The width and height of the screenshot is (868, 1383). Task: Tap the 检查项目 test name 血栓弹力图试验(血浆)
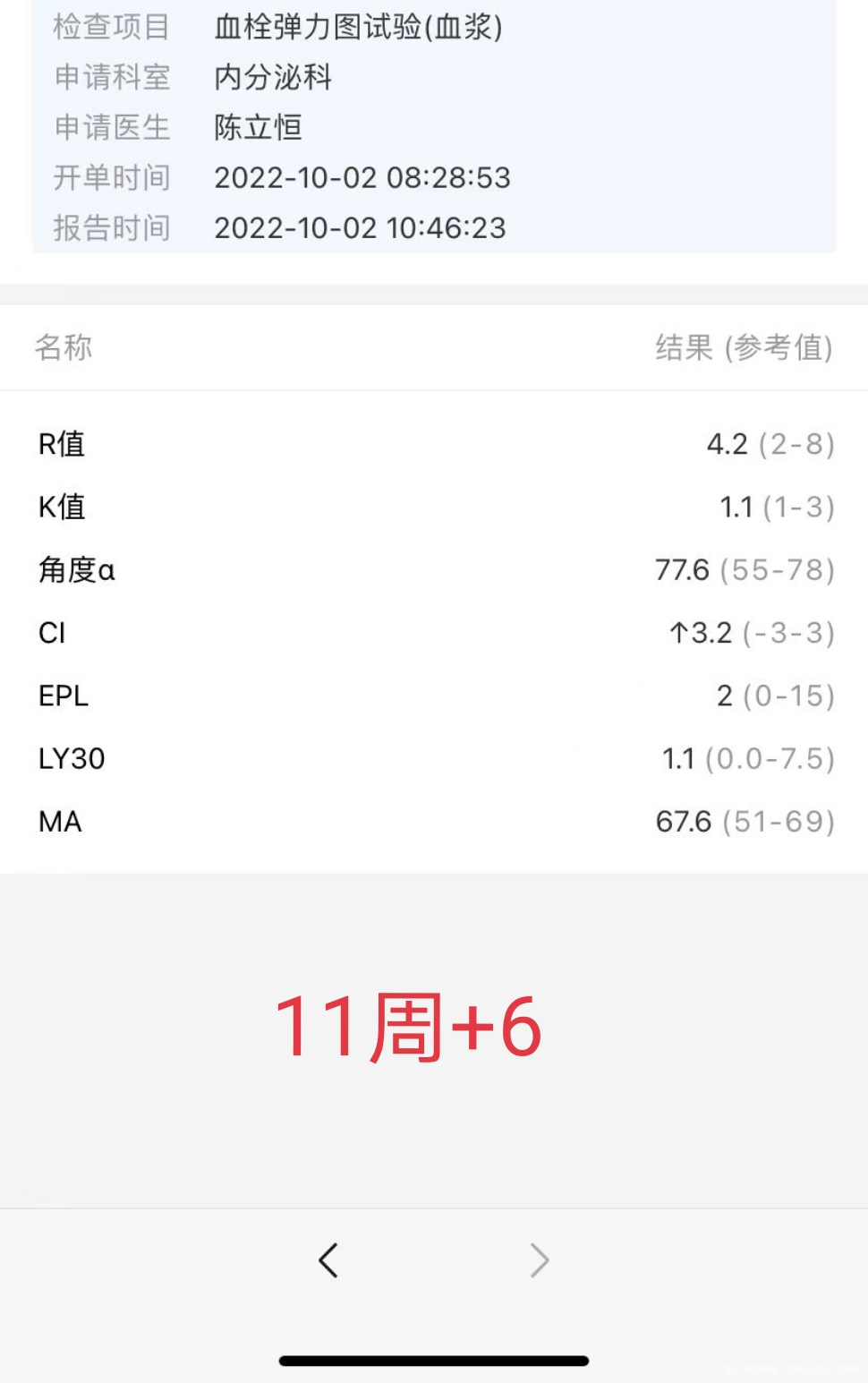tap(358, 28)
